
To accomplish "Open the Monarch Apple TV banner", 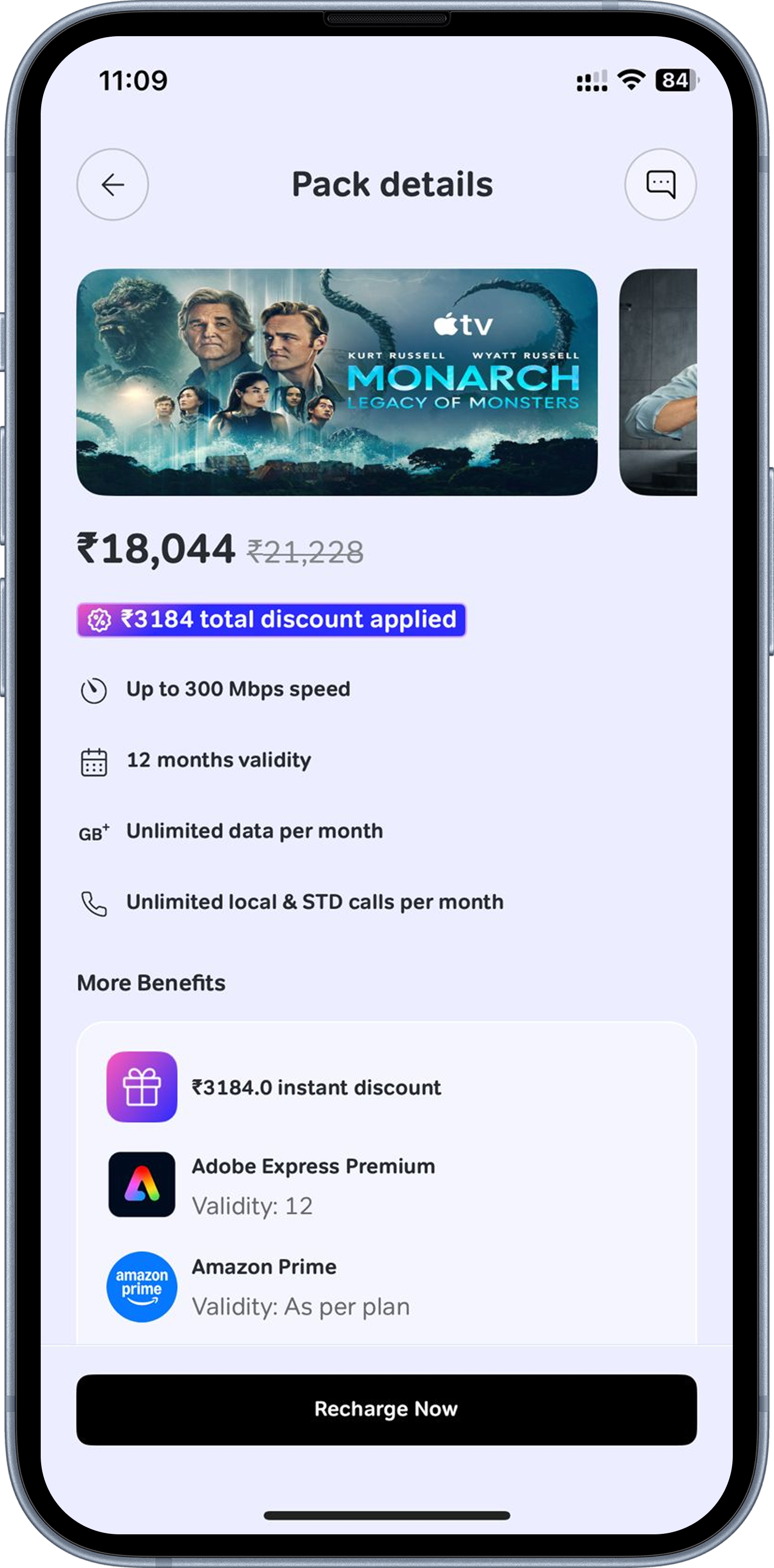I will [x=337, y=382].
